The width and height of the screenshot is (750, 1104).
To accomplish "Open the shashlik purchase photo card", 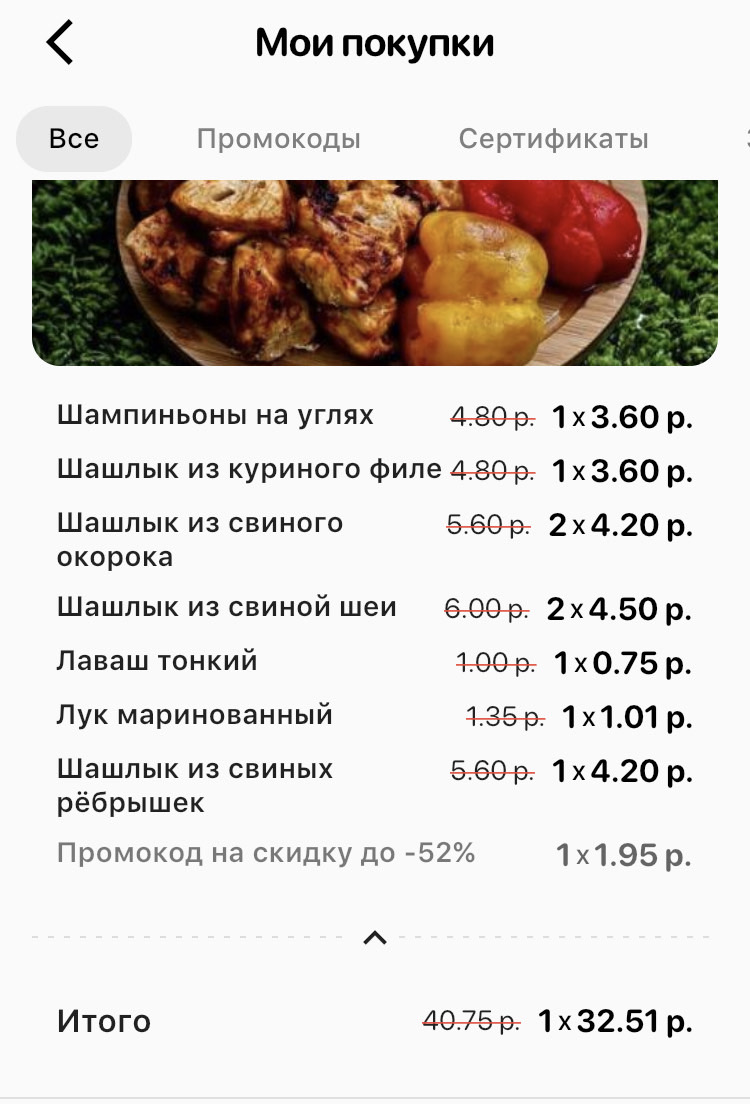I will [x=375, y=272].
